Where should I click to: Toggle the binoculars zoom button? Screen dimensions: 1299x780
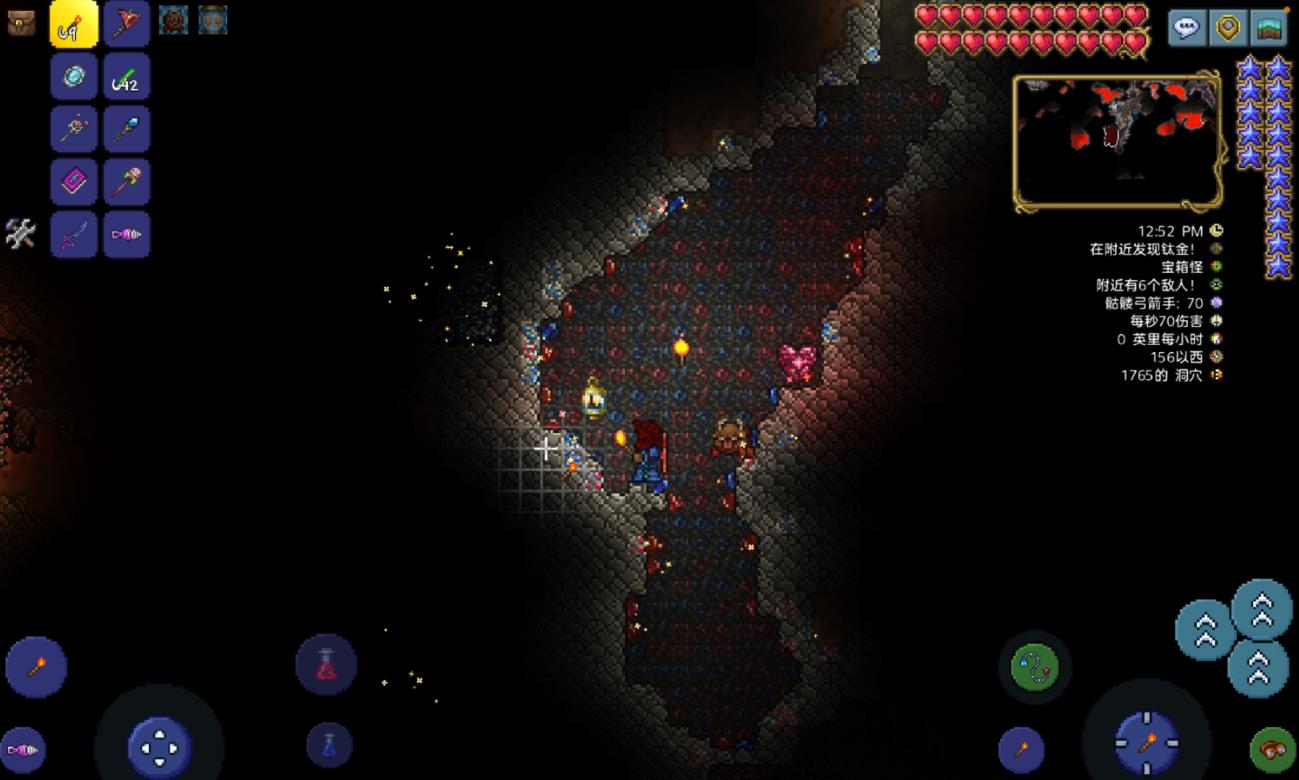1272,750
